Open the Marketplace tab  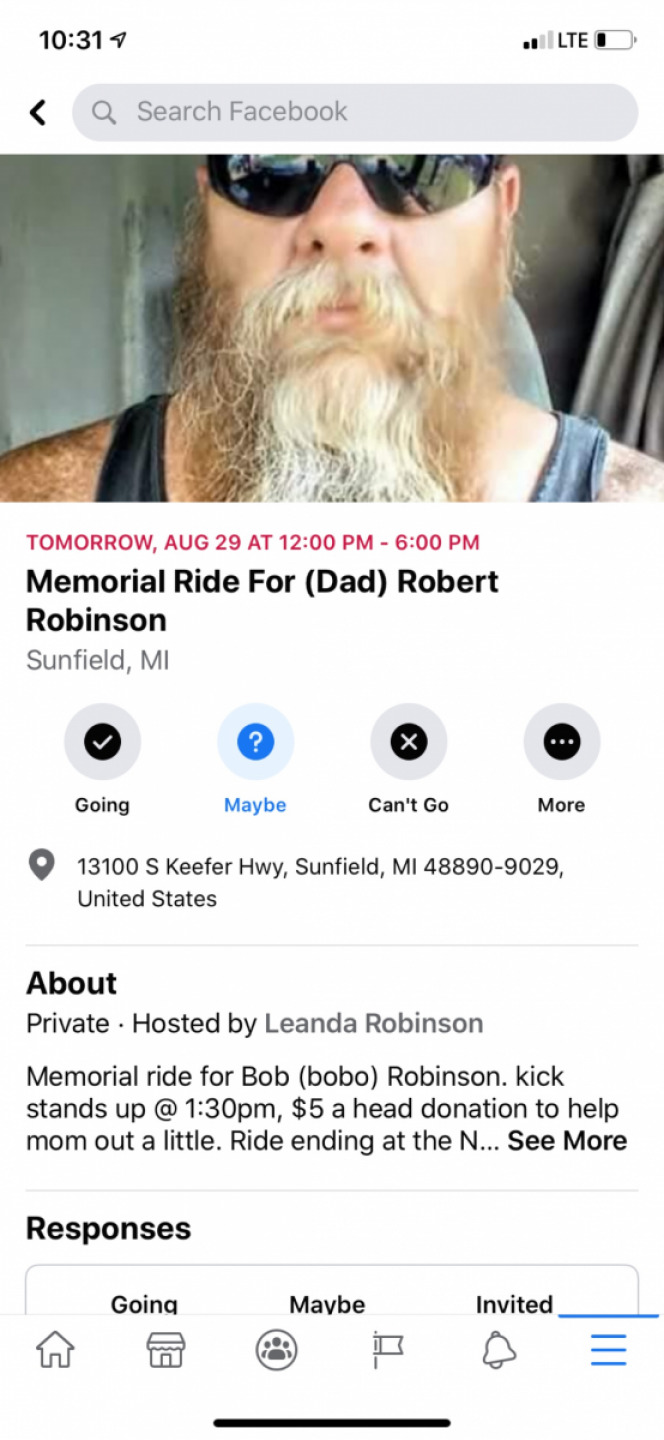[166, 1350]
